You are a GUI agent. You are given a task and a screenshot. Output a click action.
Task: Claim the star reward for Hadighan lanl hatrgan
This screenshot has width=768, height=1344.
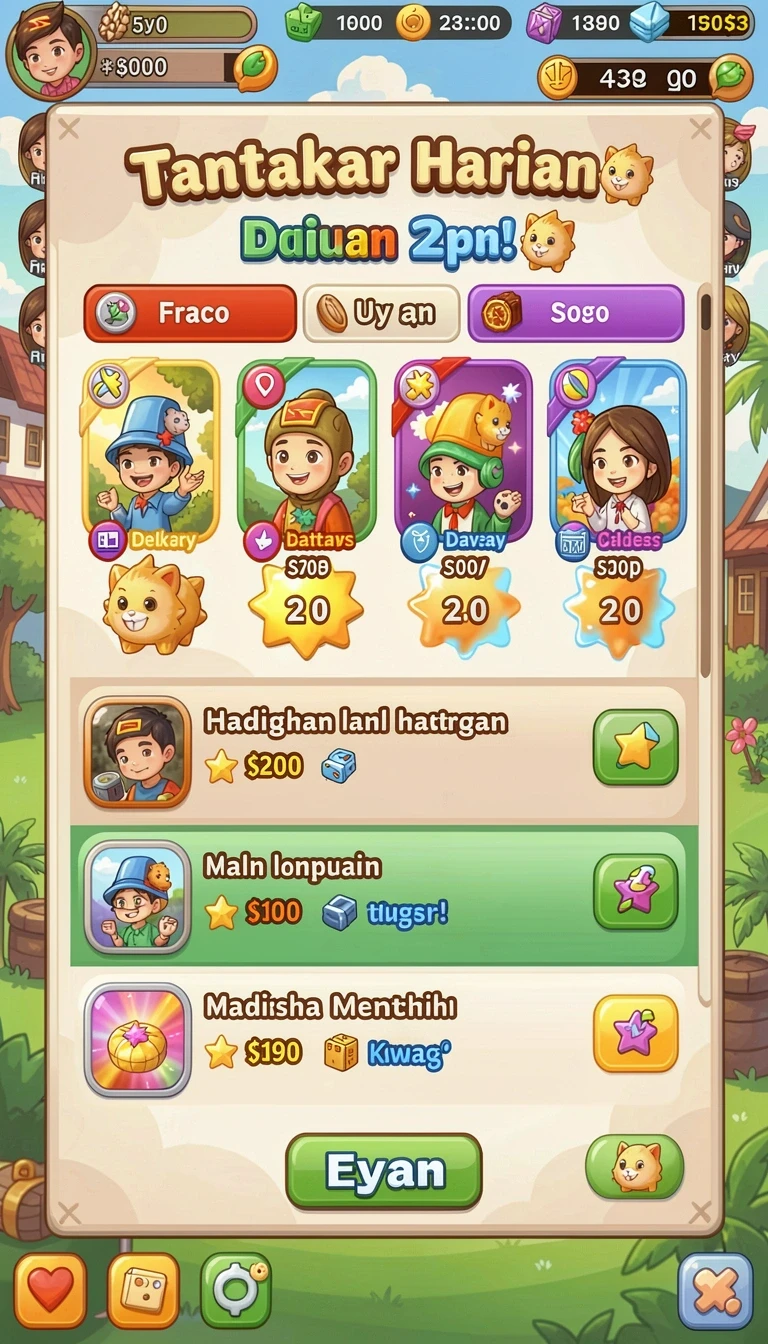click(636, 748)
